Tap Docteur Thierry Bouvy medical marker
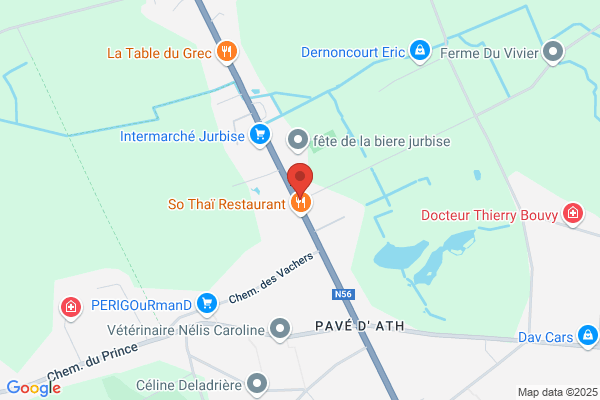600x400 pixels. (572, 213)
